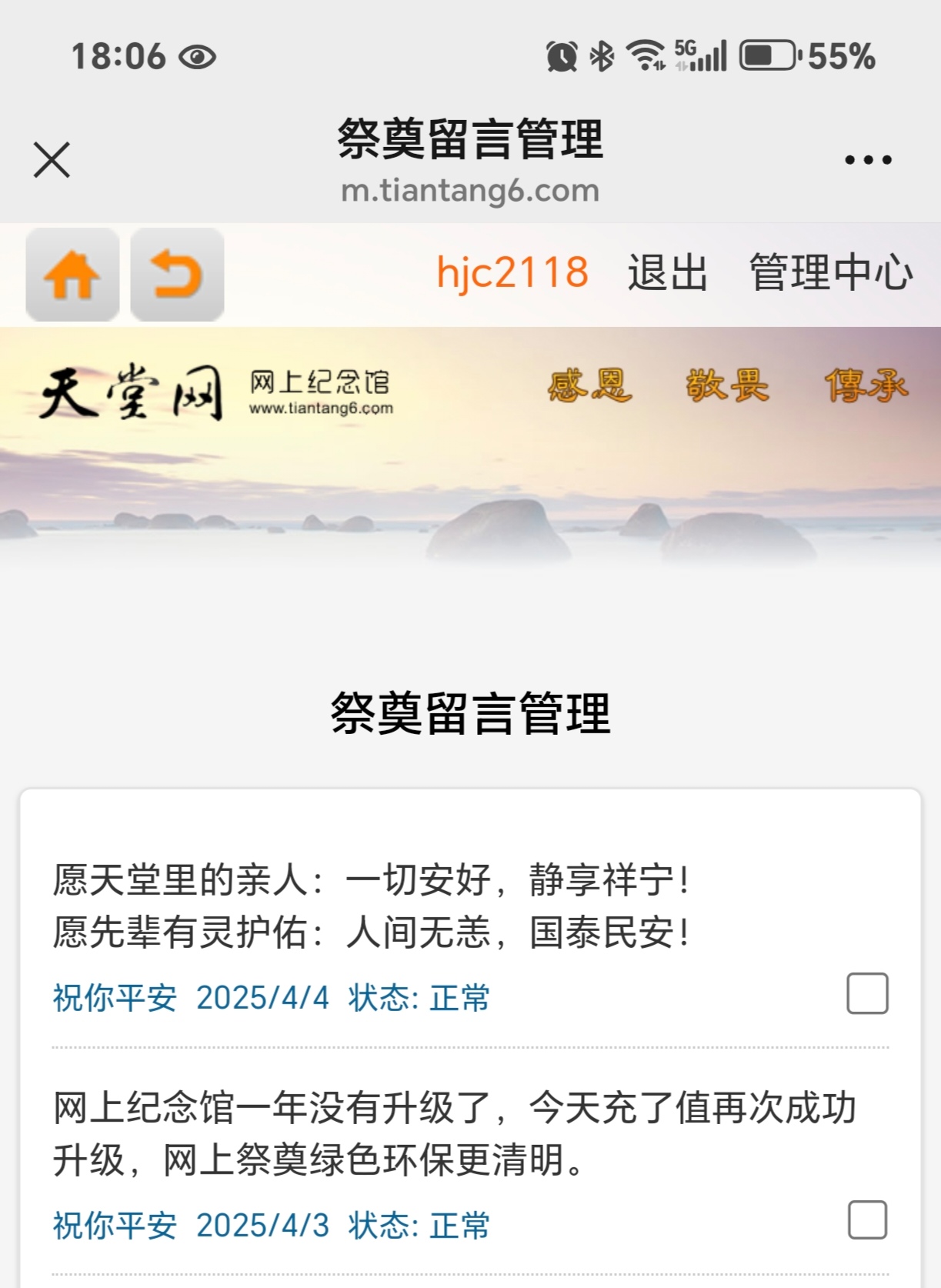Screen dimensions: 941x1288
Task: Open the hjc2118 user account link
Action: 512,273
